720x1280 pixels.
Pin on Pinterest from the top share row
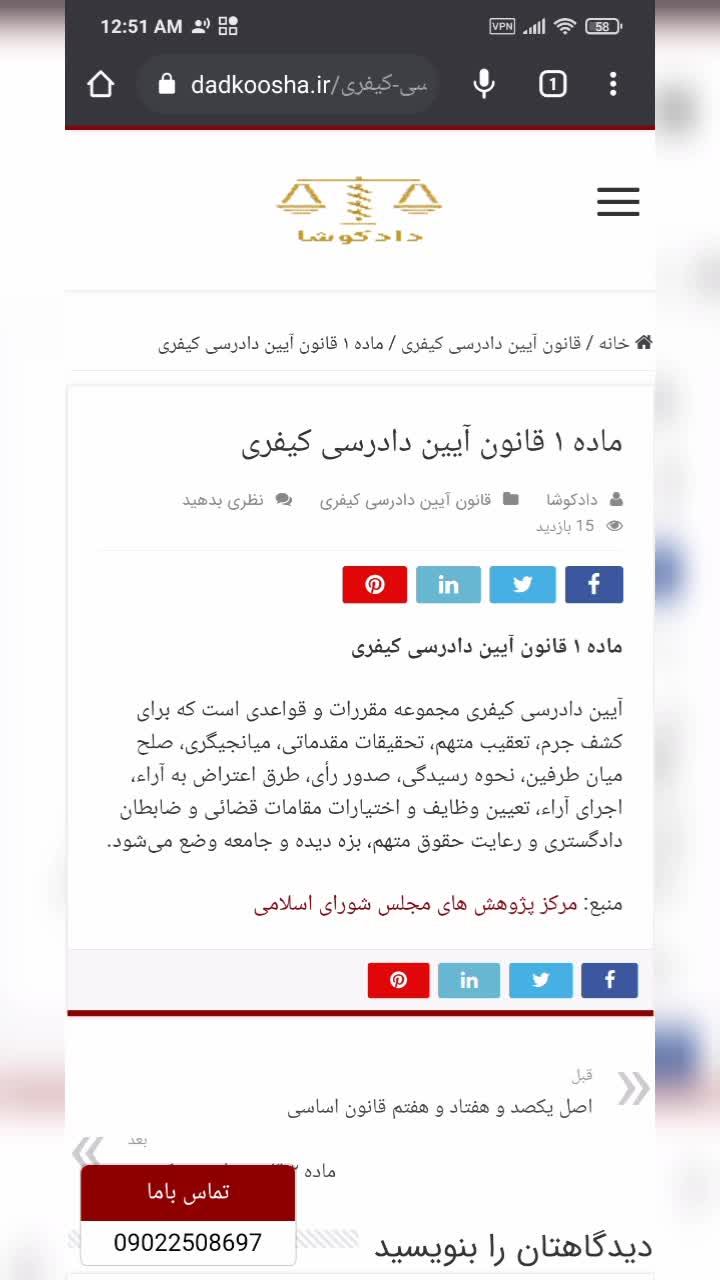click(x=375, y=585)
